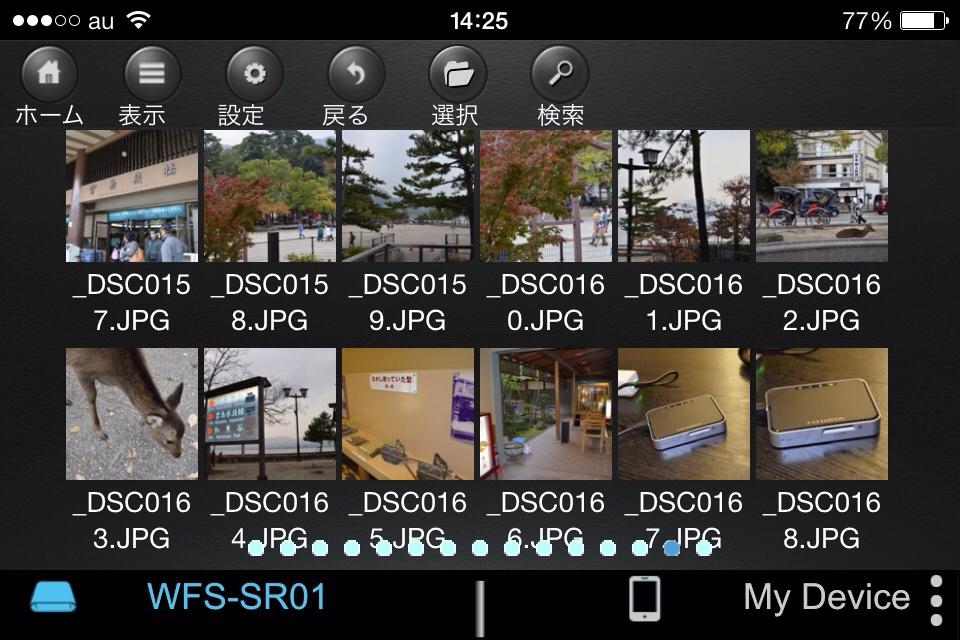Screen dimensions: 960x640
Task: Switch to My Device storage
Action: pyautogui.click(x=825, y=598)
